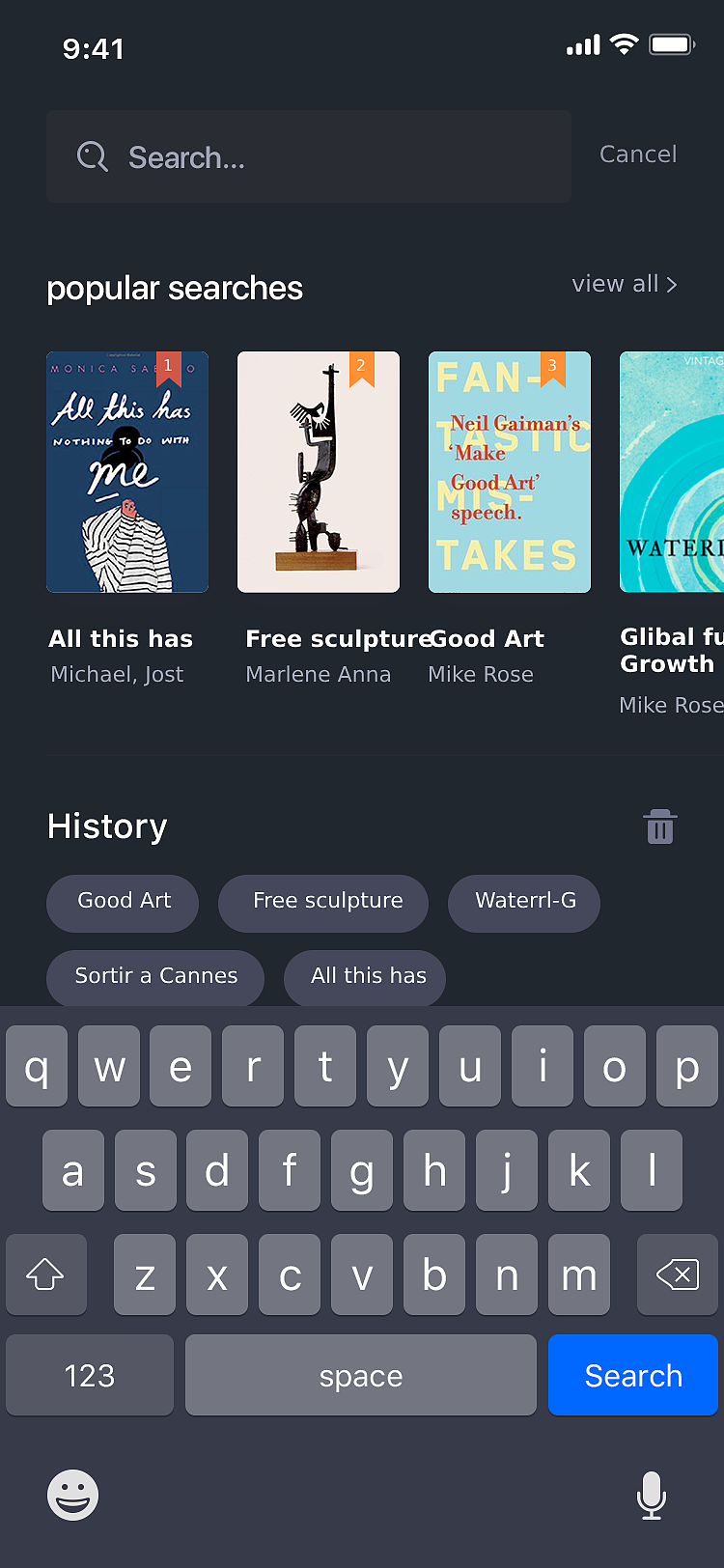Tap the blue Search key
This screenshot has width=724, height=1568.
click(633, 1375)
